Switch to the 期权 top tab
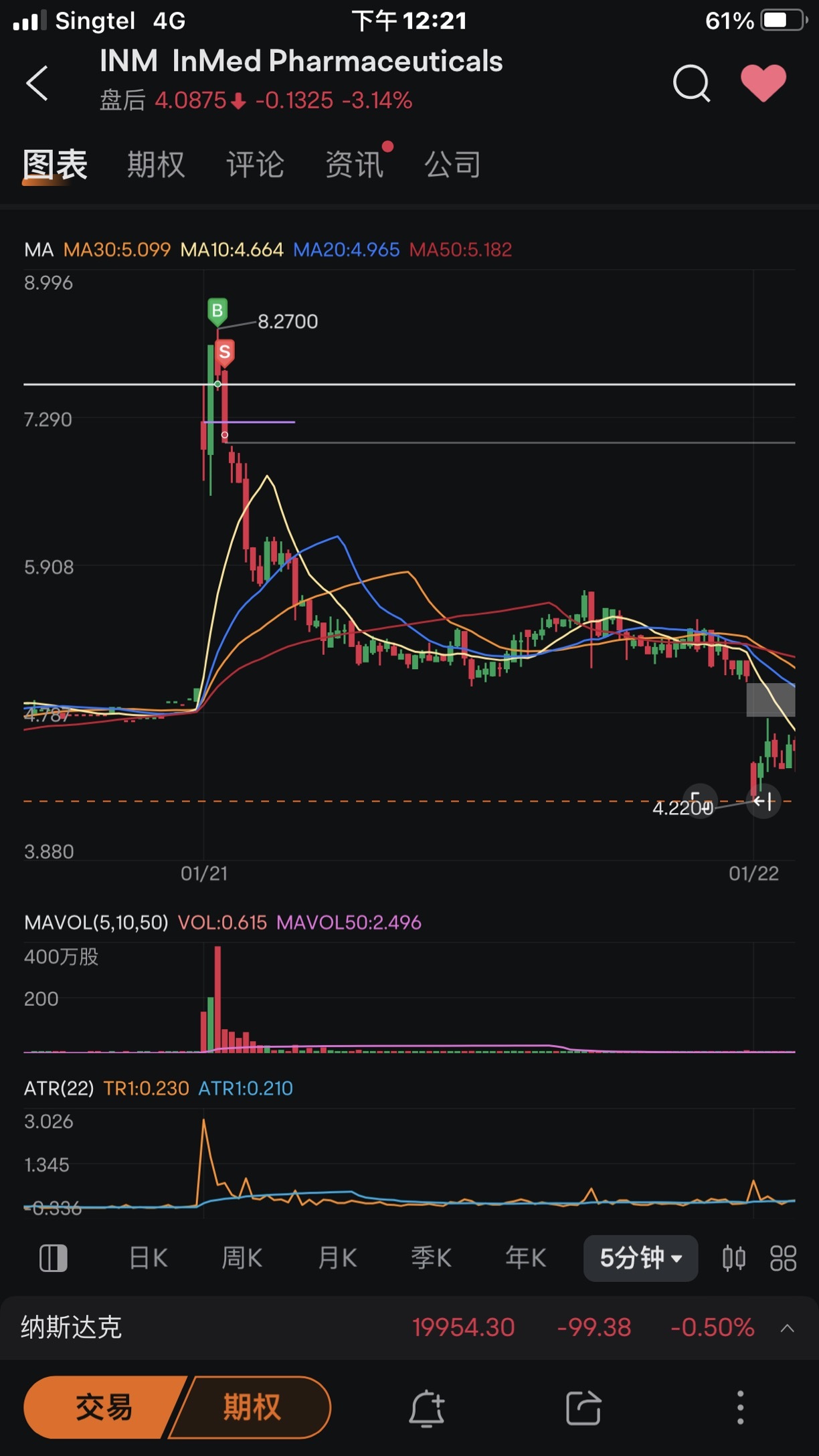The height and width of the screenshot is (1456, 819). [x=156, y=164]
